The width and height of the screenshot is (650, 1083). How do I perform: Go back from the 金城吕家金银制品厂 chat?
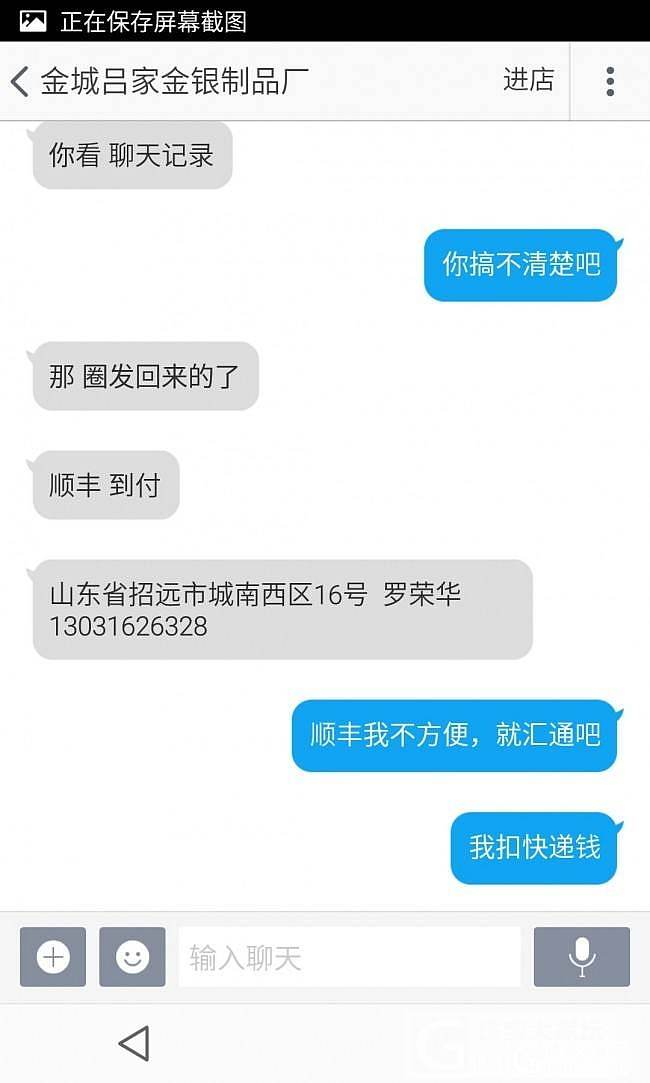coord(20,81)
